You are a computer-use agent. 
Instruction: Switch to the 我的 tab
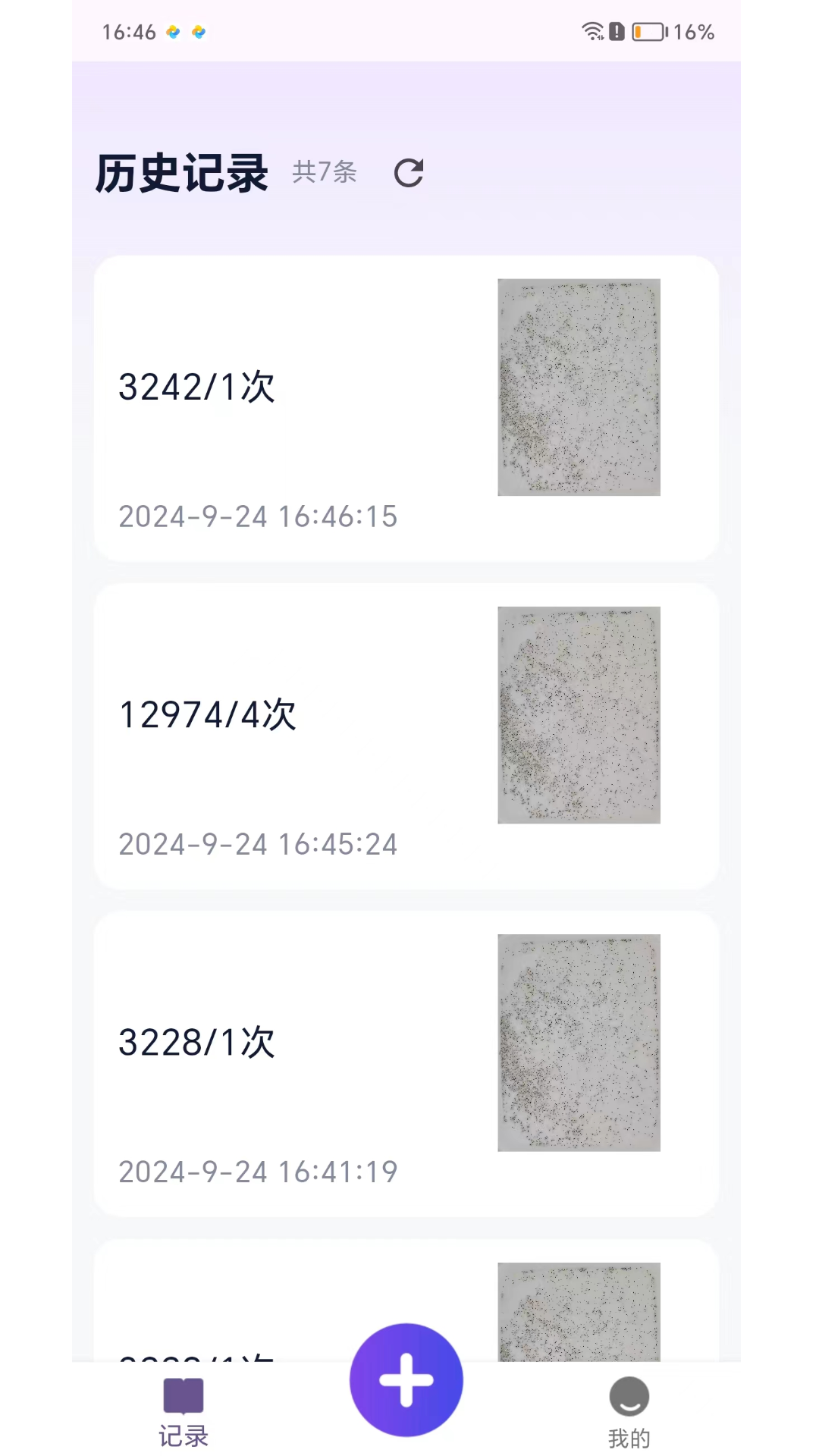pos(629,1412)
